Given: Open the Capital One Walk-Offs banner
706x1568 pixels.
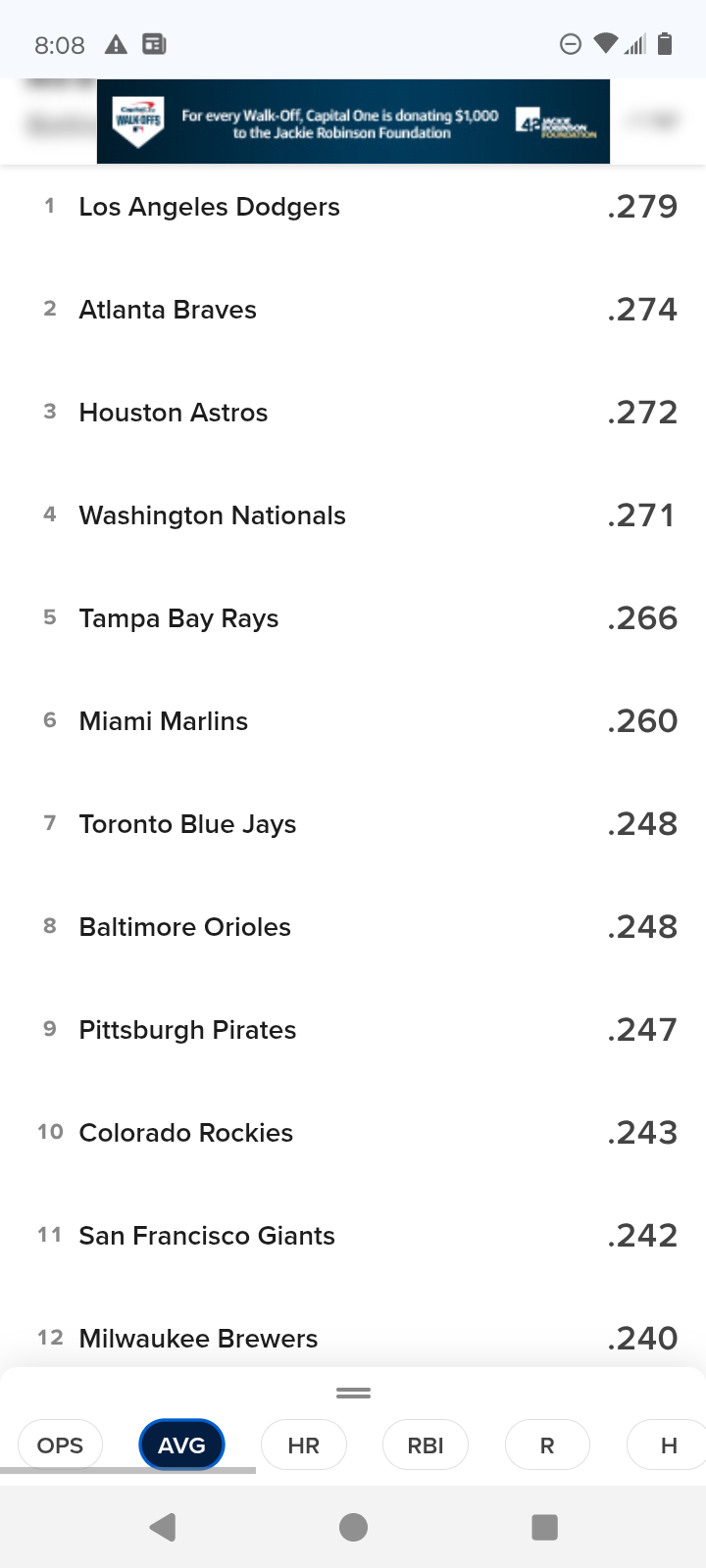Looking at the screenshot, I should coord(353,122).
